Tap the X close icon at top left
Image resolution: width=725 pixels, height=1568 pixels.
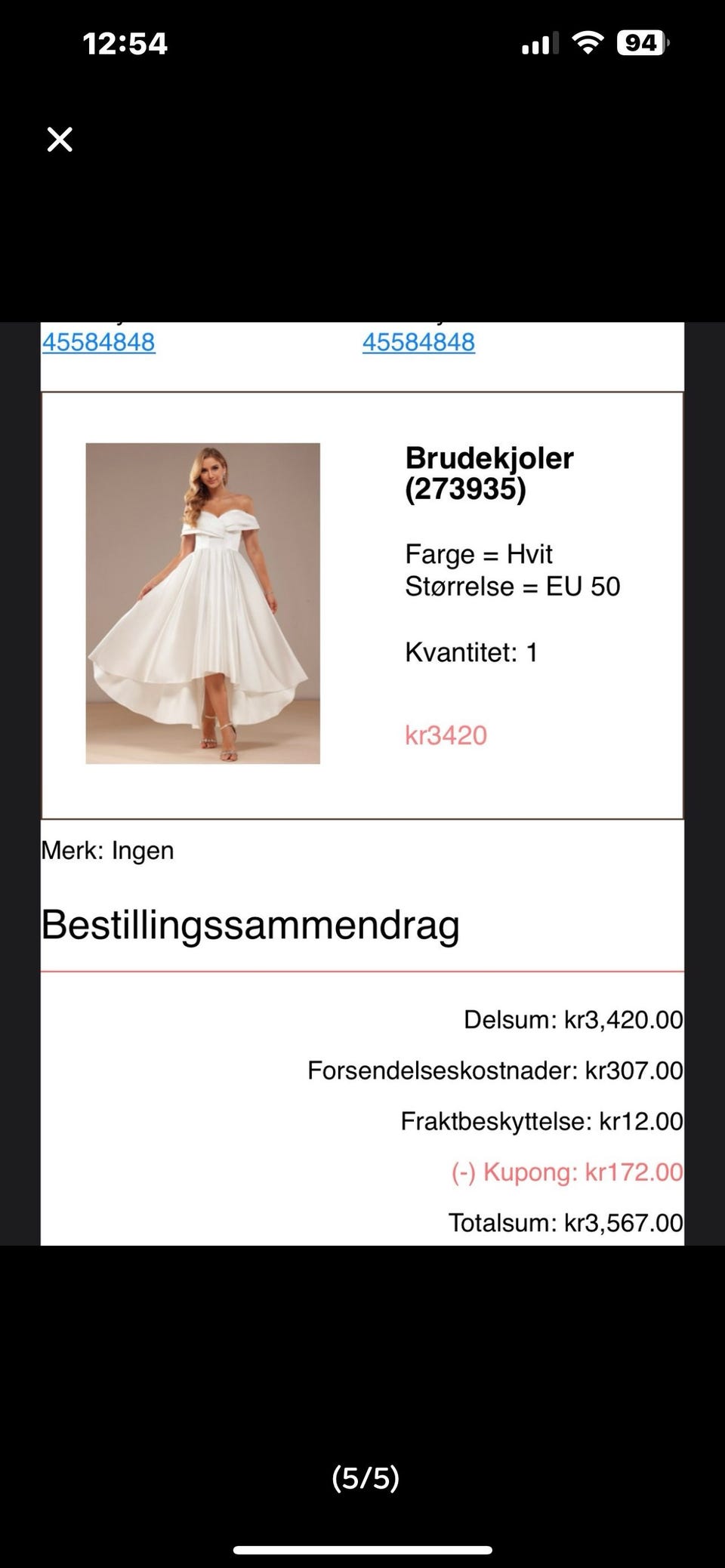point(59,139)
